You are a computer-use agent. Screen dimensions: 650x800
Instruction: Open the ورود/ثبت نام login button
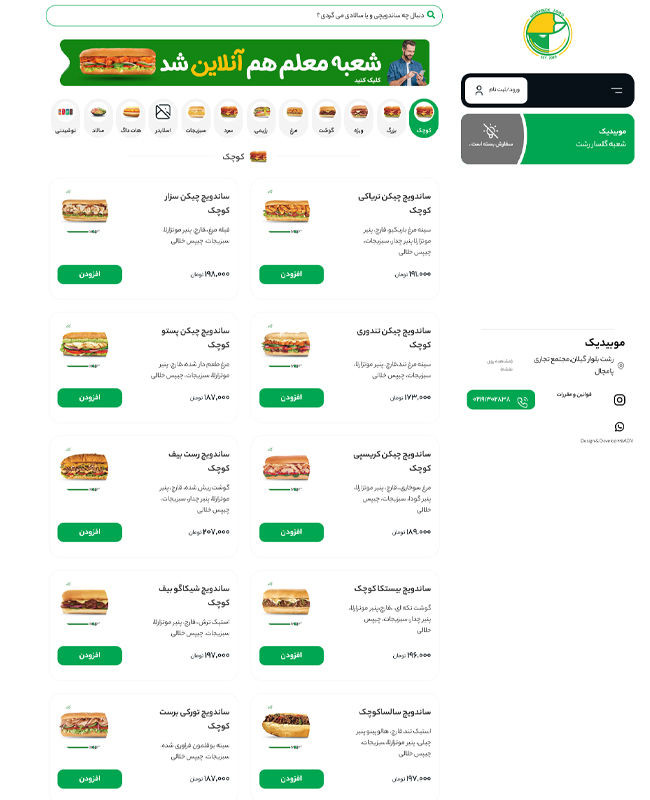(495, 91)
